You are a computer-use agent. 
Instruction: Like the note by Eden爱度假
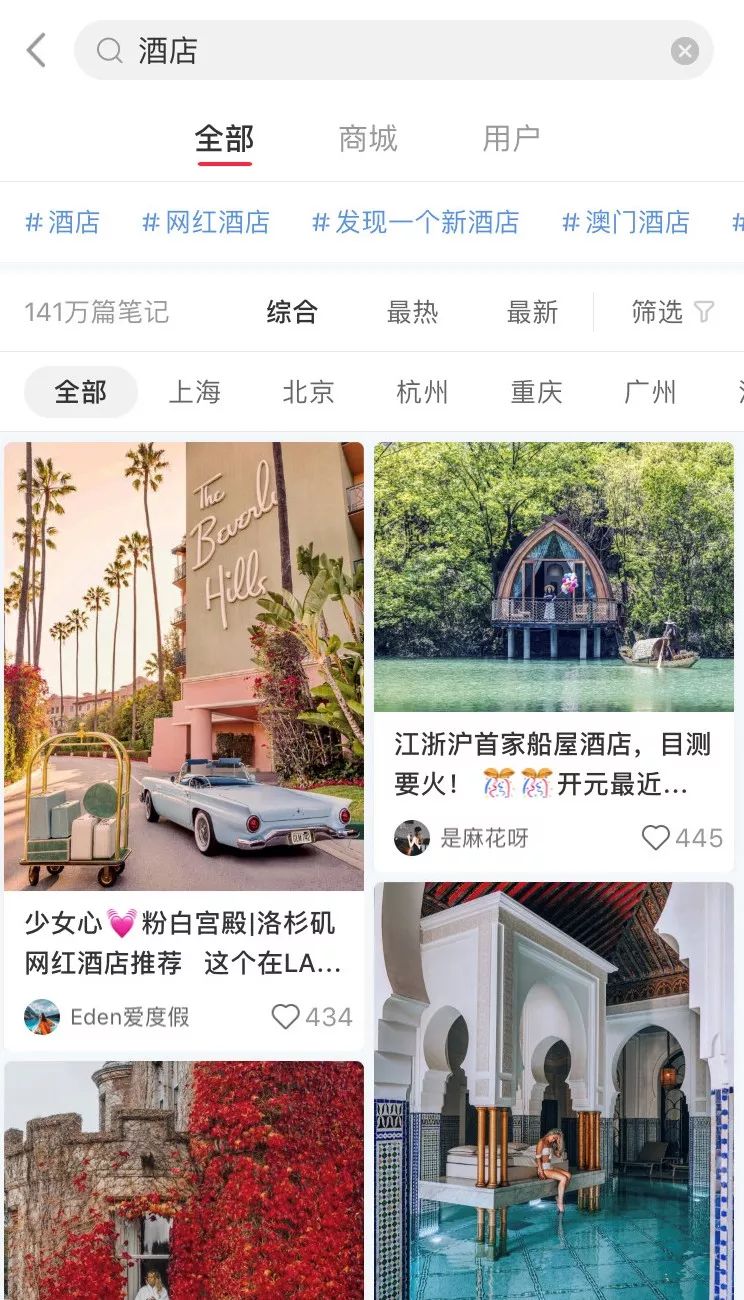tap(286, 1017)
